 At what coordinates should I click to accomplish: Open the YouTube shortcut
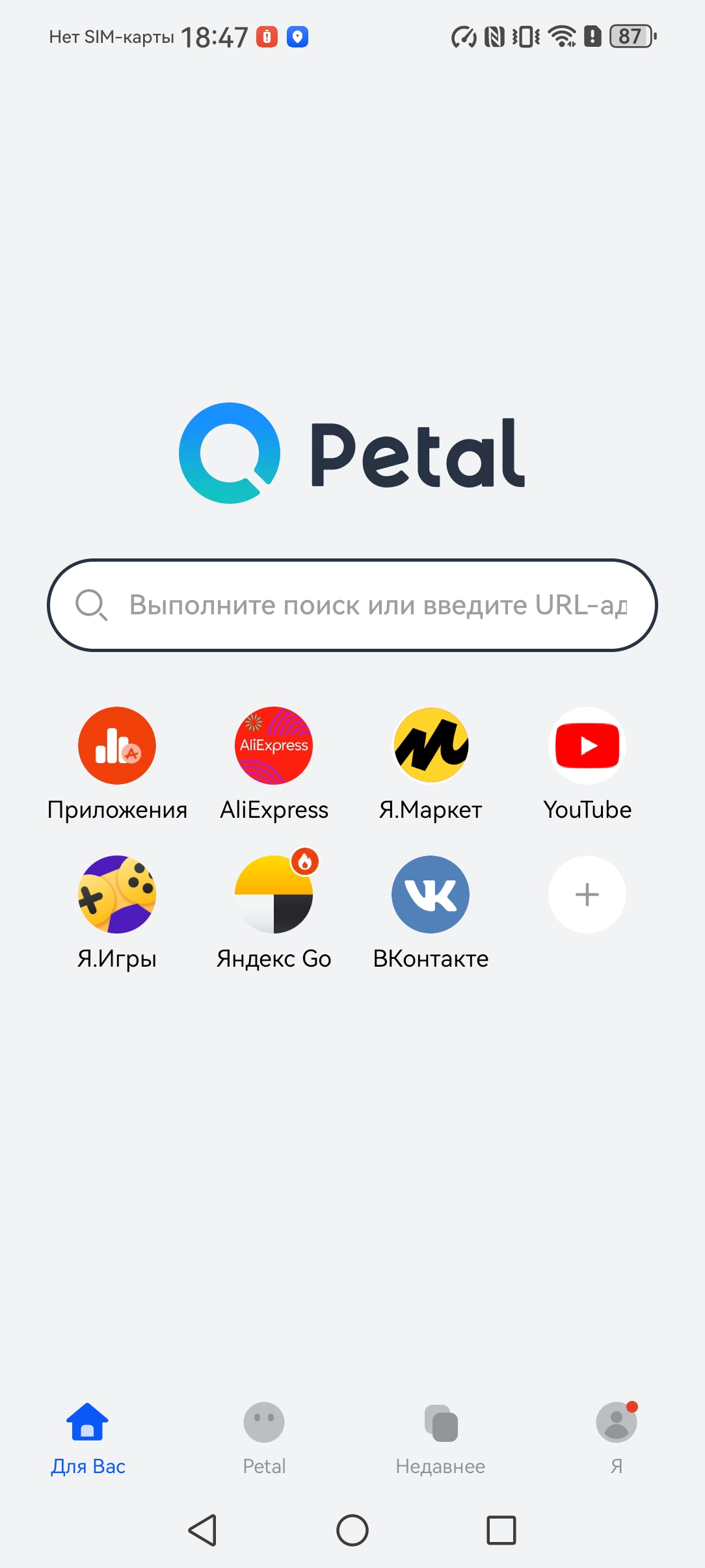click(x=587, y=746)
